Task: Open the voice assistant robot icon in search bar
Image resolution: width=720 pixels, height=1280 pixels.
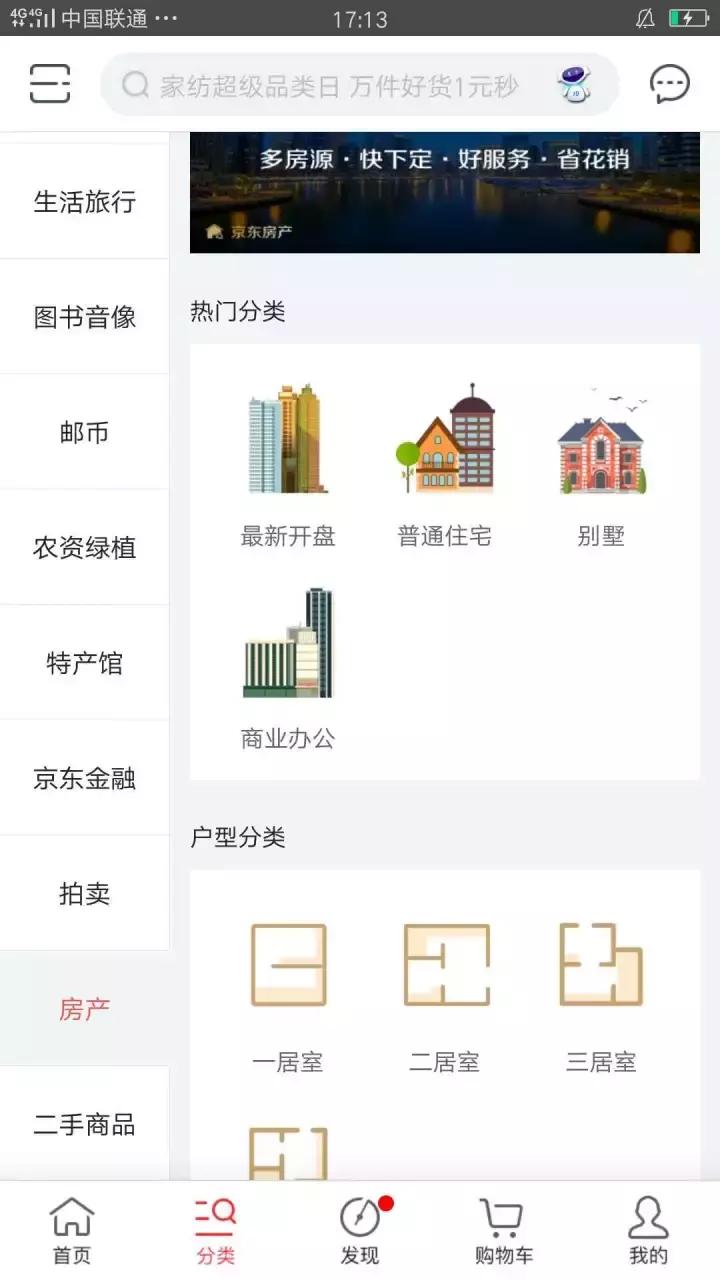Action: point(572,84)
